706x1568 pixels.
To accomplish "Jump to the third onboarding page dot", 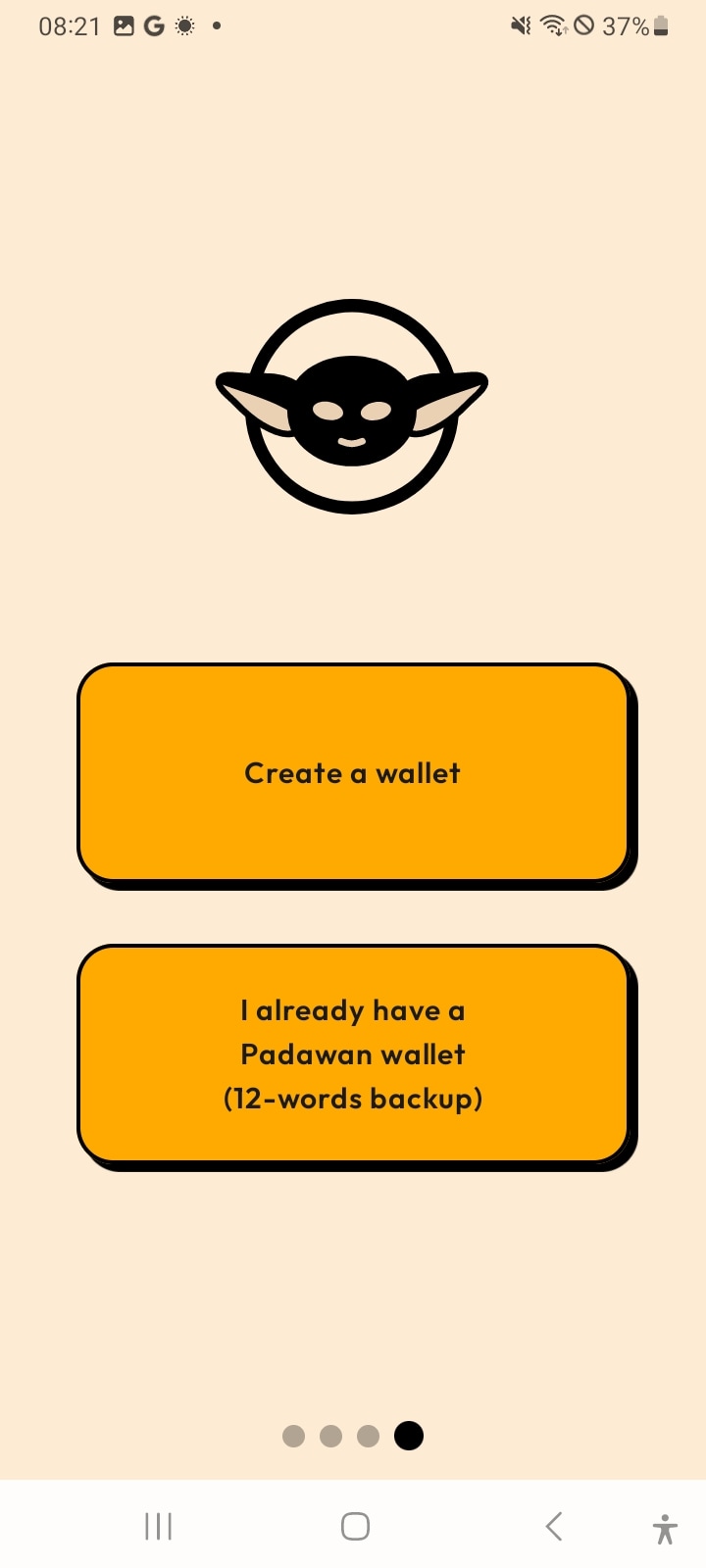I will (370, 1435).
